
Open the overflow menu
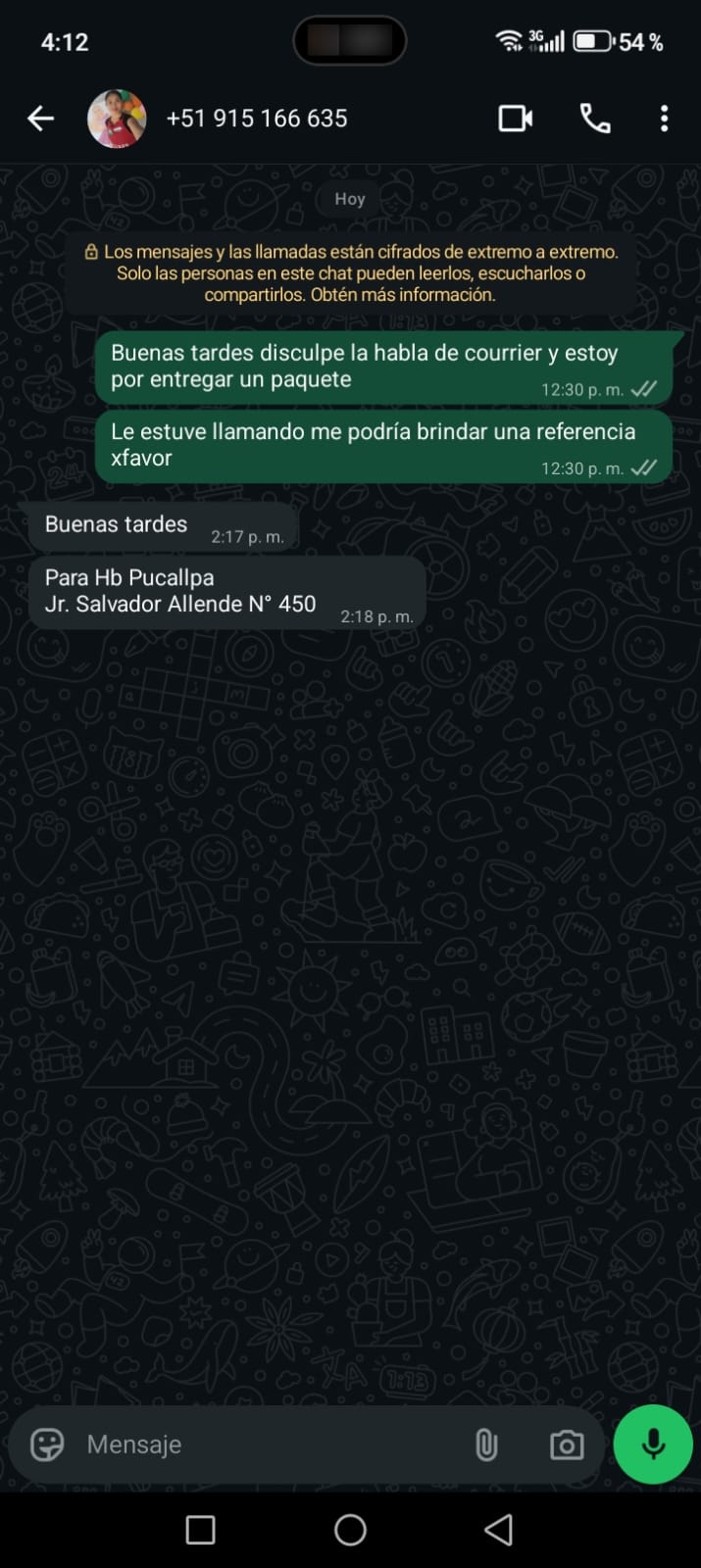tap(664, 119)
